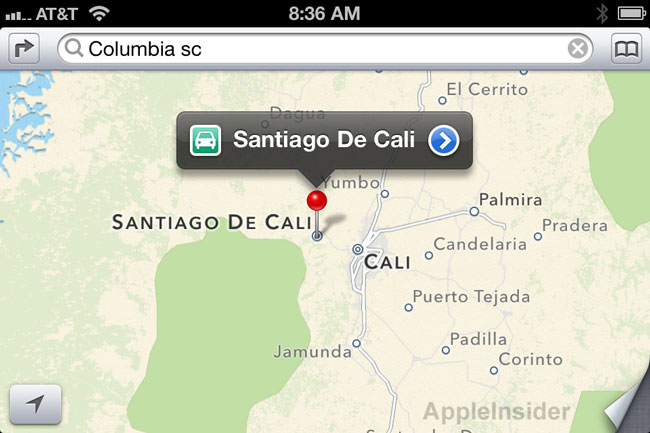Open the bookmarks book icon
The height and width of the screenshot is (433, 650).
(626, 49)
